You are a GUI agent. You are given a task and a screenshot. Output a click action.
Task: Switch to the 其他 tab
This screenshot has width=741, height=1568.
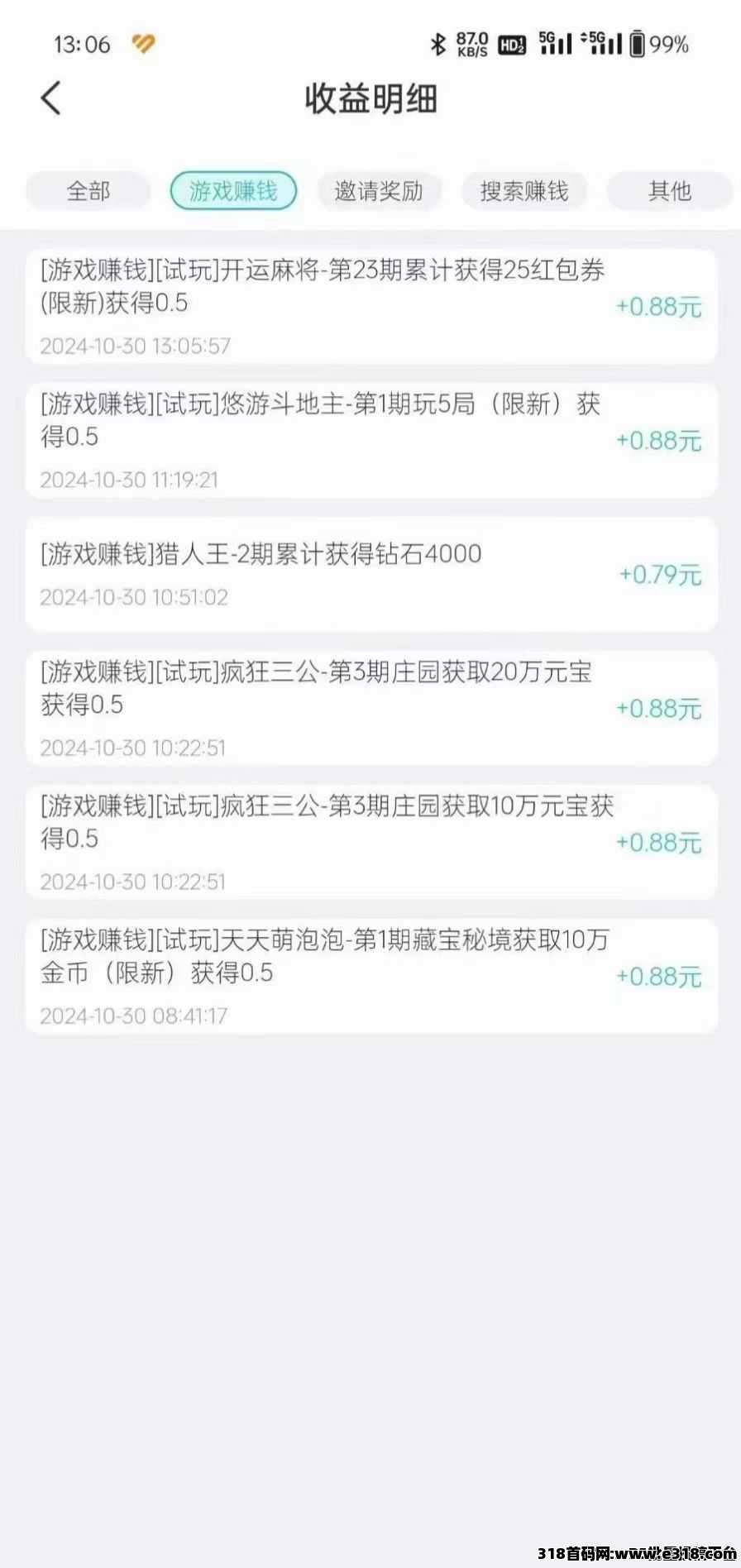[x=669, y=191]
